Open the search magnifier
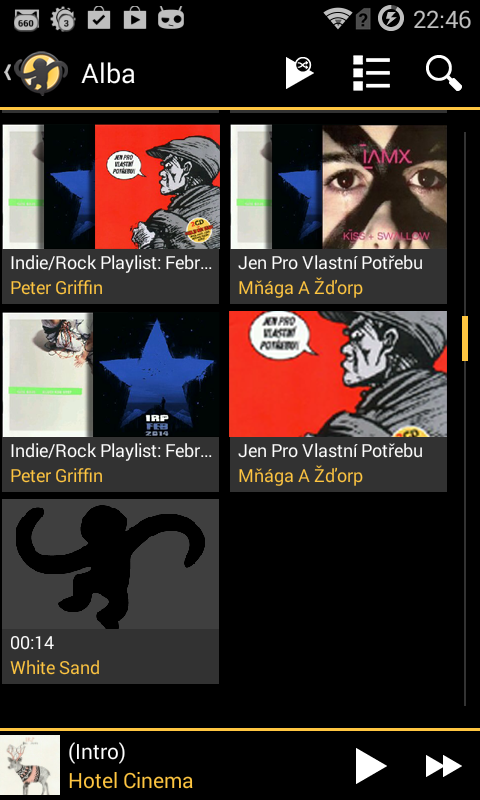 click(x=444, y=73)
